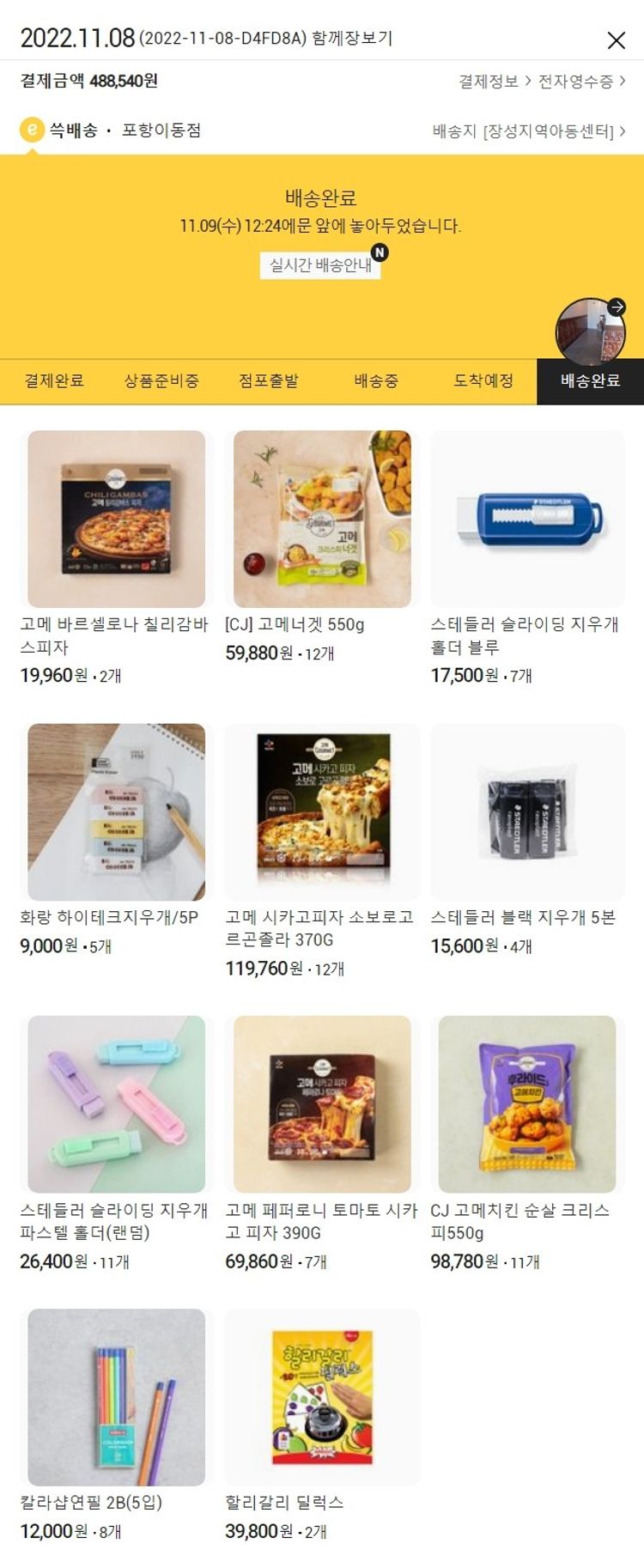
Task: View 칼라샵연필 2B(5입) product
Action: point(116,1397)
